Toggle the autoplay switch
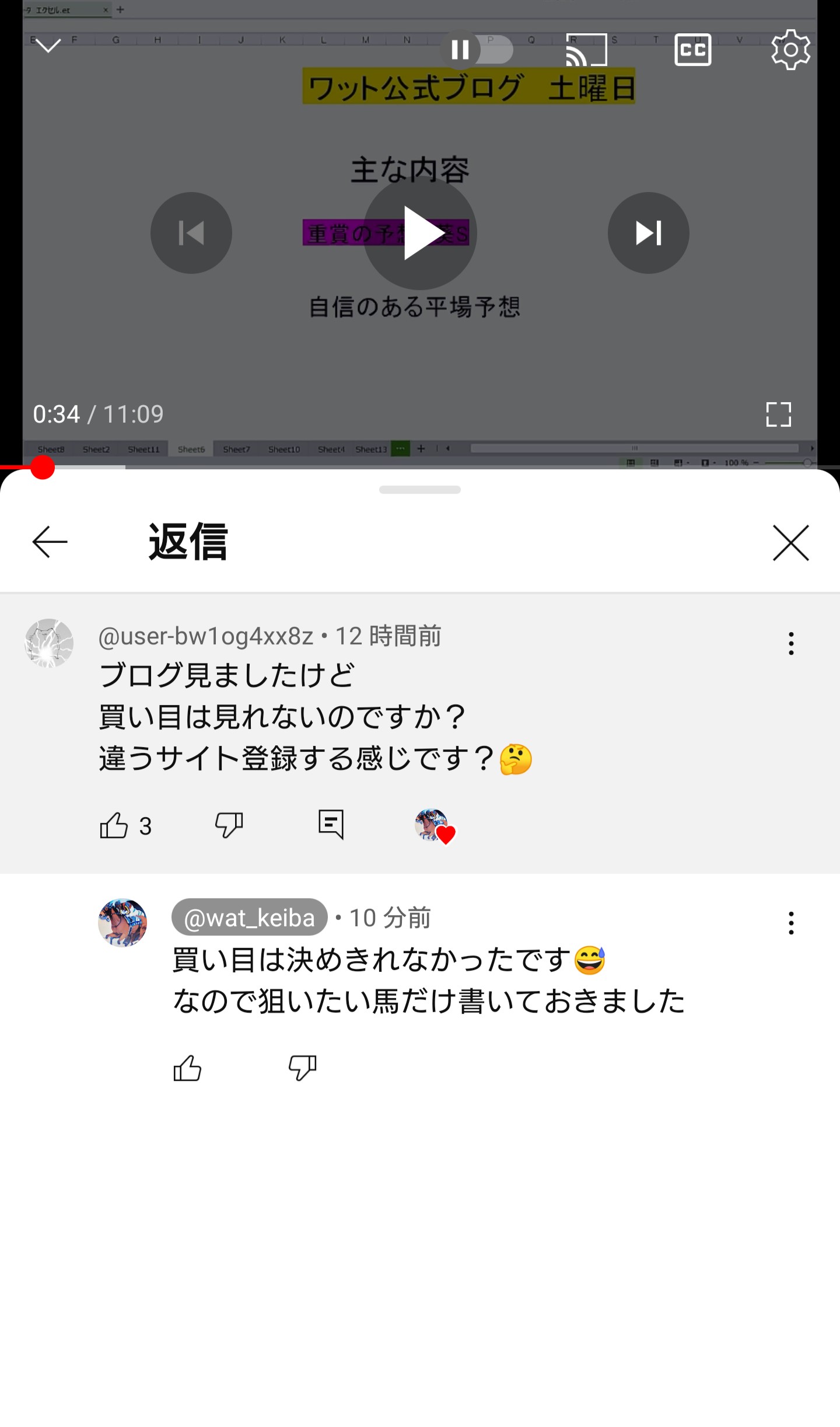This screenshot has width=840, height=1427. (x=477, y=50)
